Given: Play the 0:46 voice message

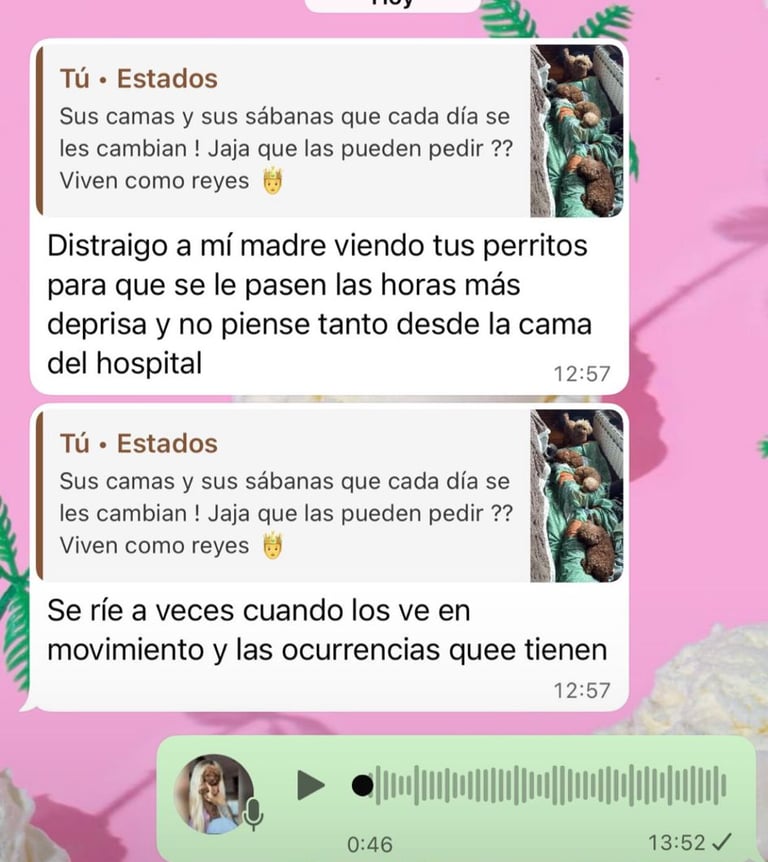Looking at the screenshot, I should point(311,785).
